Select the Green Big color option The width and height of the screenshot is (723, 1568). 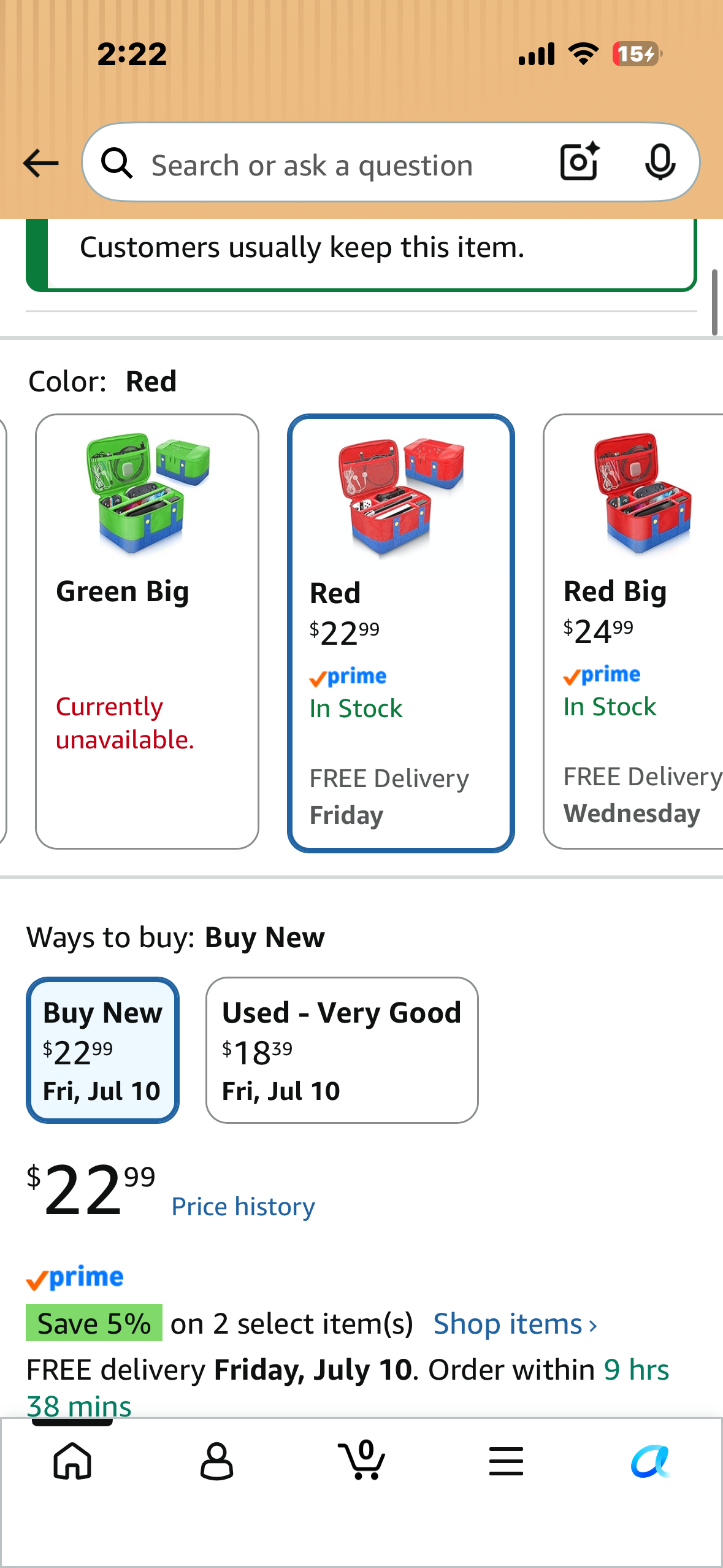coord(147,631)
